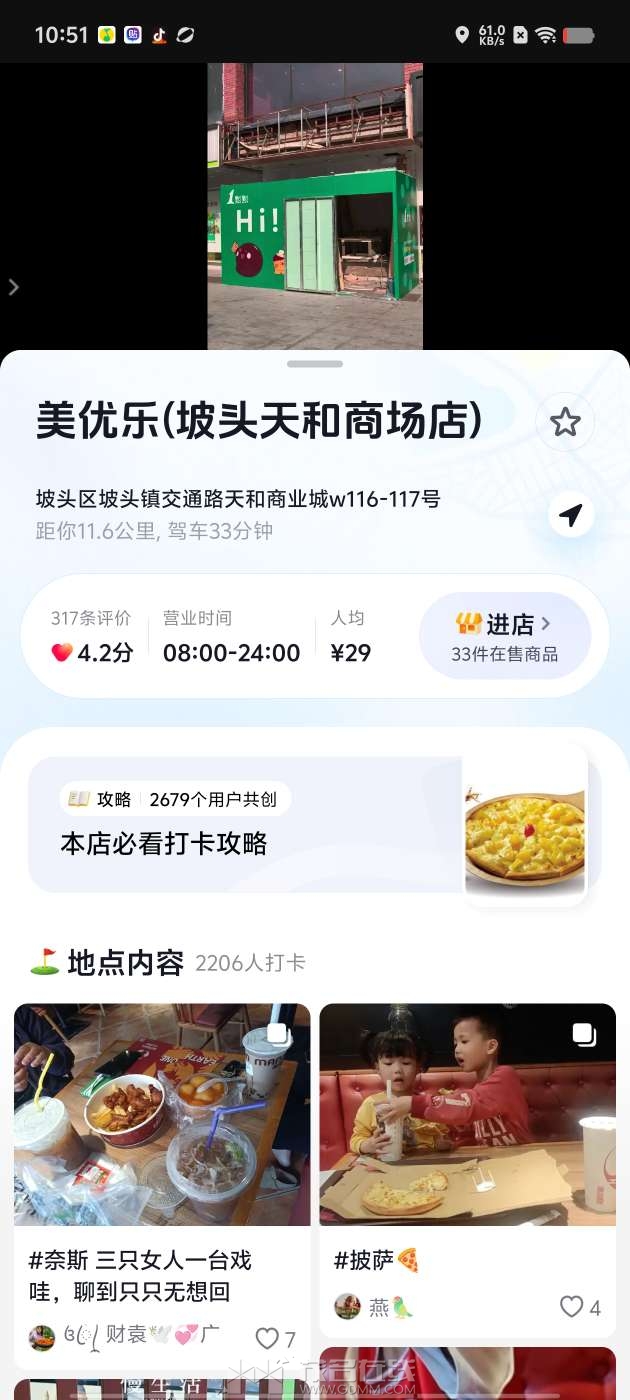This screenshot has height=1400, width=630.
Task: Tap the drag handle above the store name
Action: point(315,364)
